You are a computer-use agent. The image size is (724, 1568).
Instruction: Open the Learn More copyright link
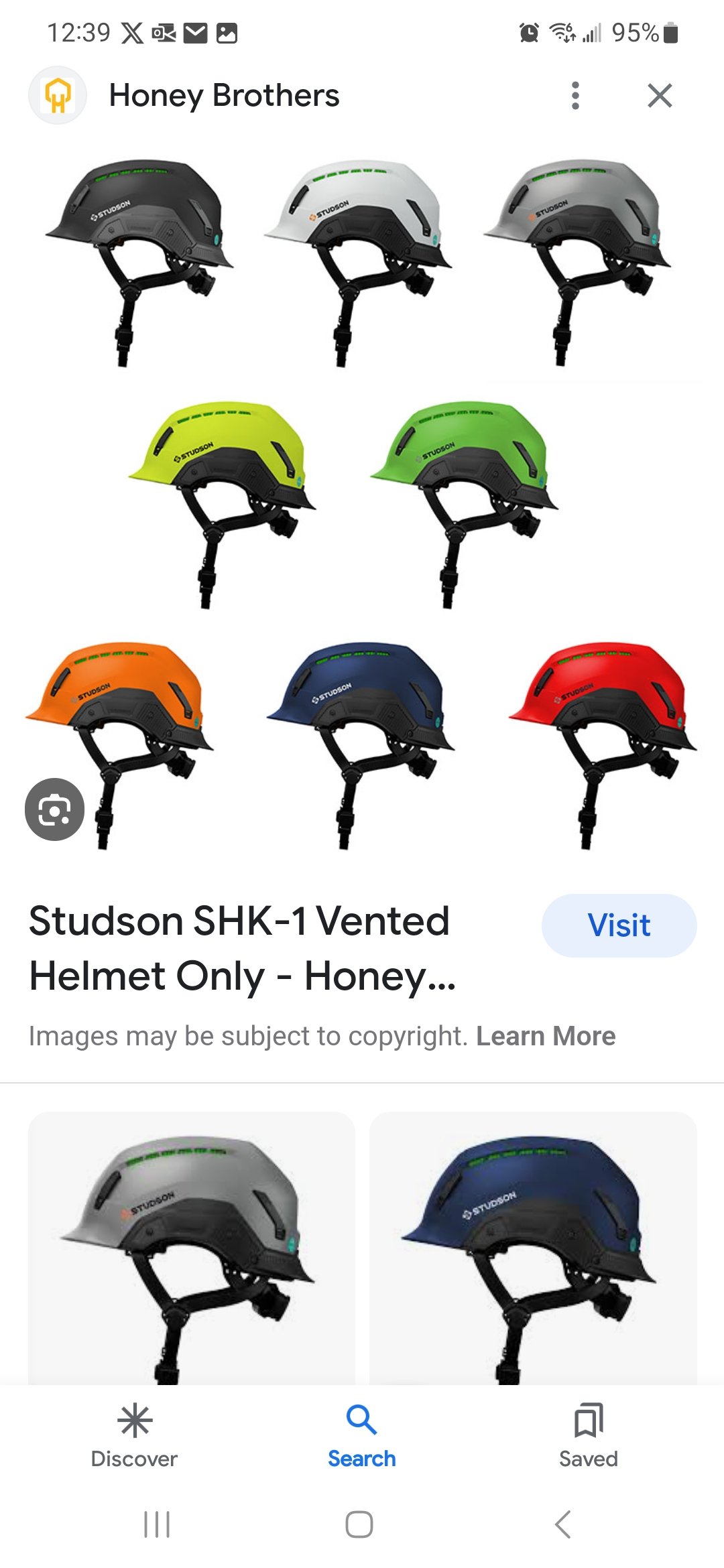point(546,1036)
